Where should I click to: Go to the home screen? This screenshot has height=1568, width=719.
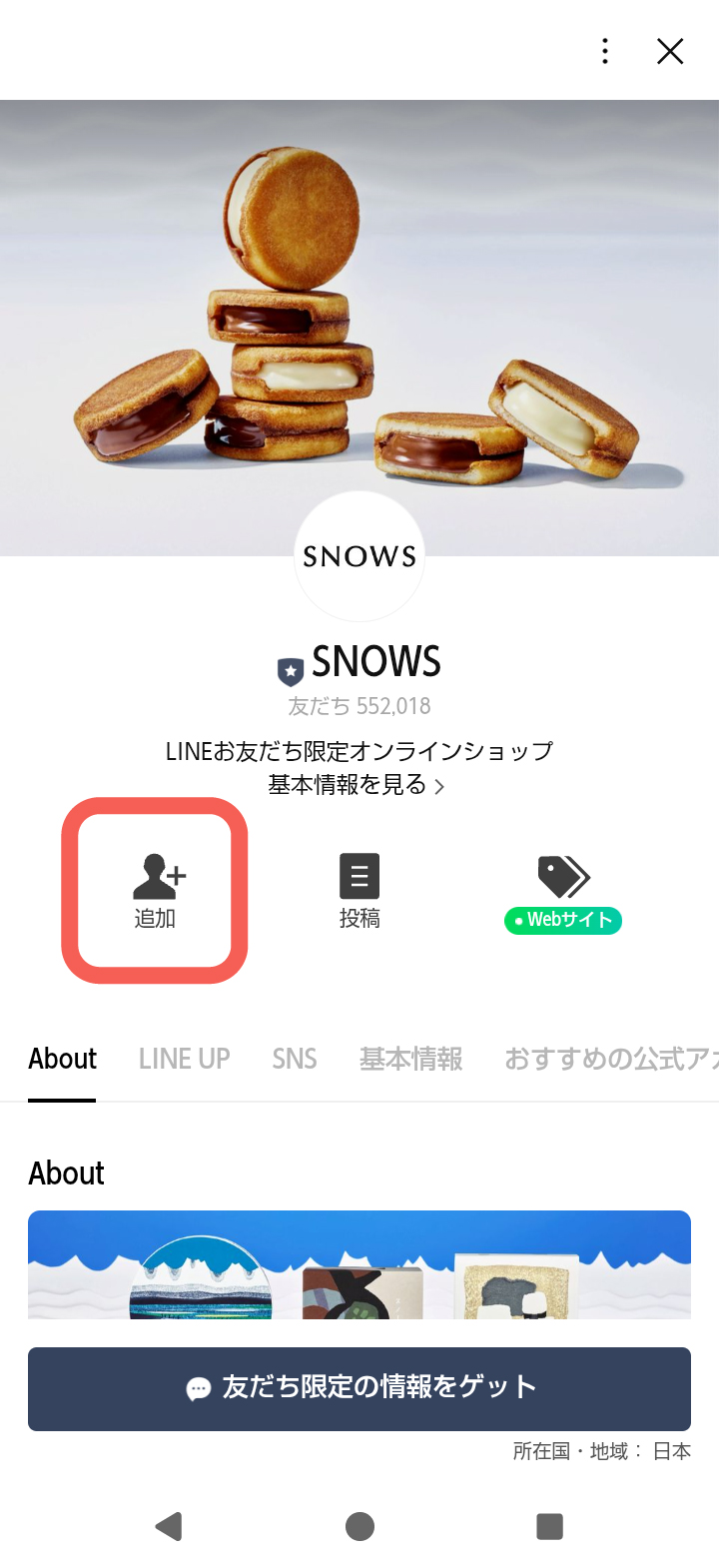[x=359, y=1526]
